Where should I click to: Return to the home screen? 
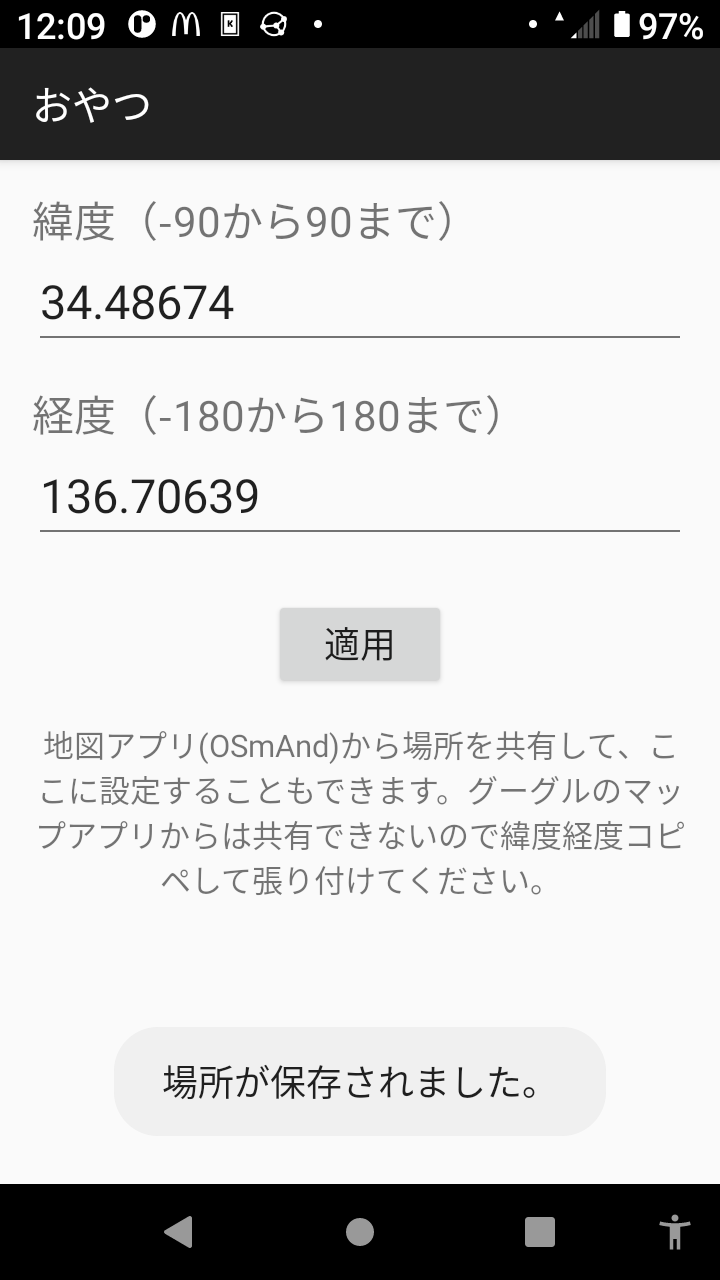pyautogui.click(x=360, y=1232)
